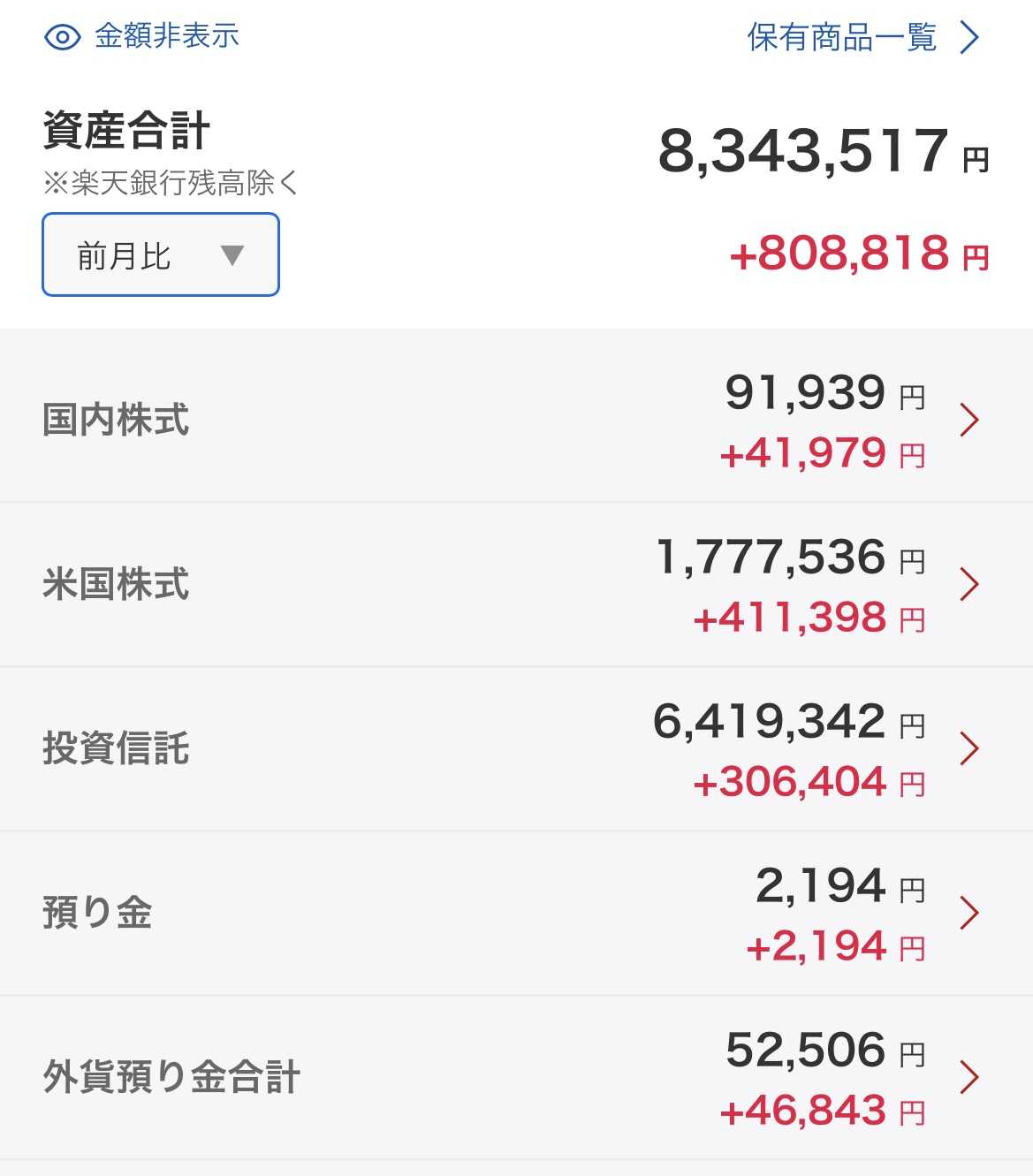View 米国株式 holdings

point(516,584)
